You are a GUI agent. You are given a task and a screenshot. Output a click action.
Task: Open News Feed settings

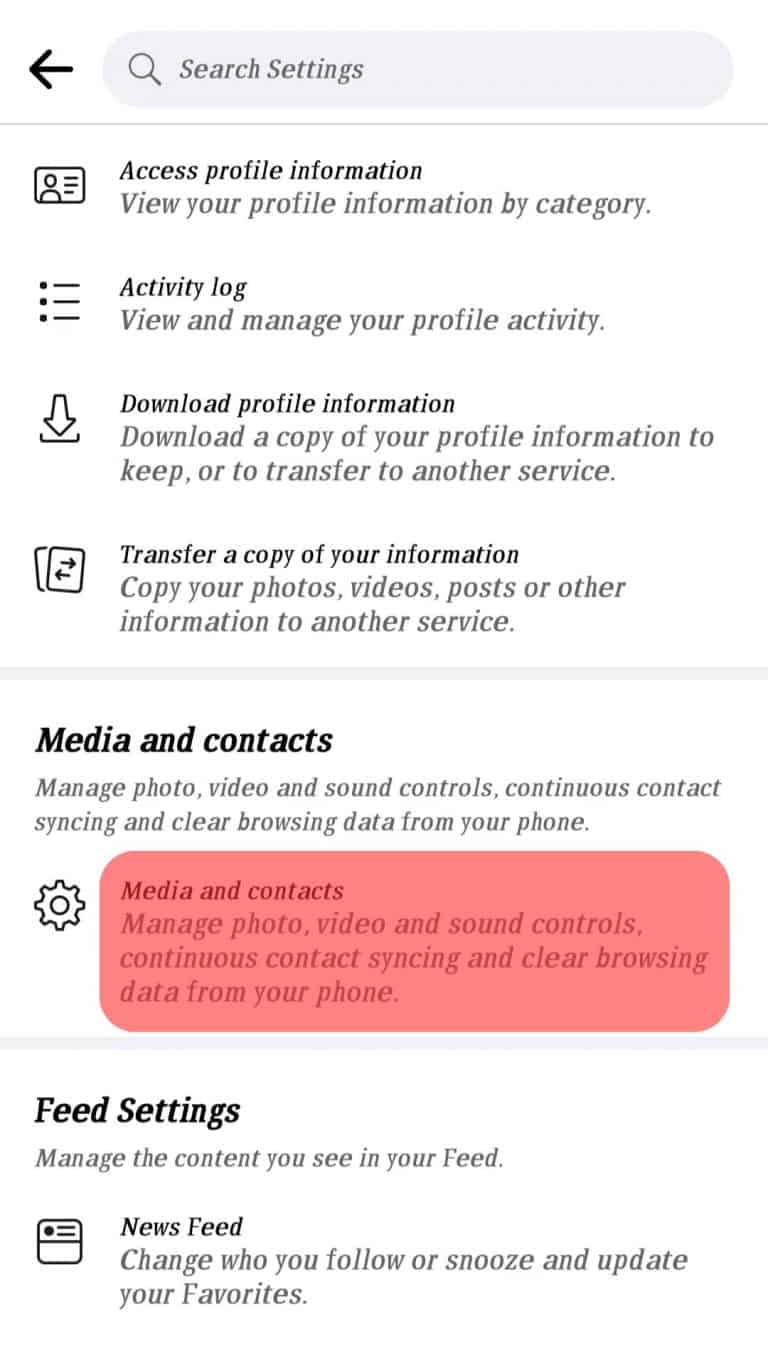(x=384, y=1259)
